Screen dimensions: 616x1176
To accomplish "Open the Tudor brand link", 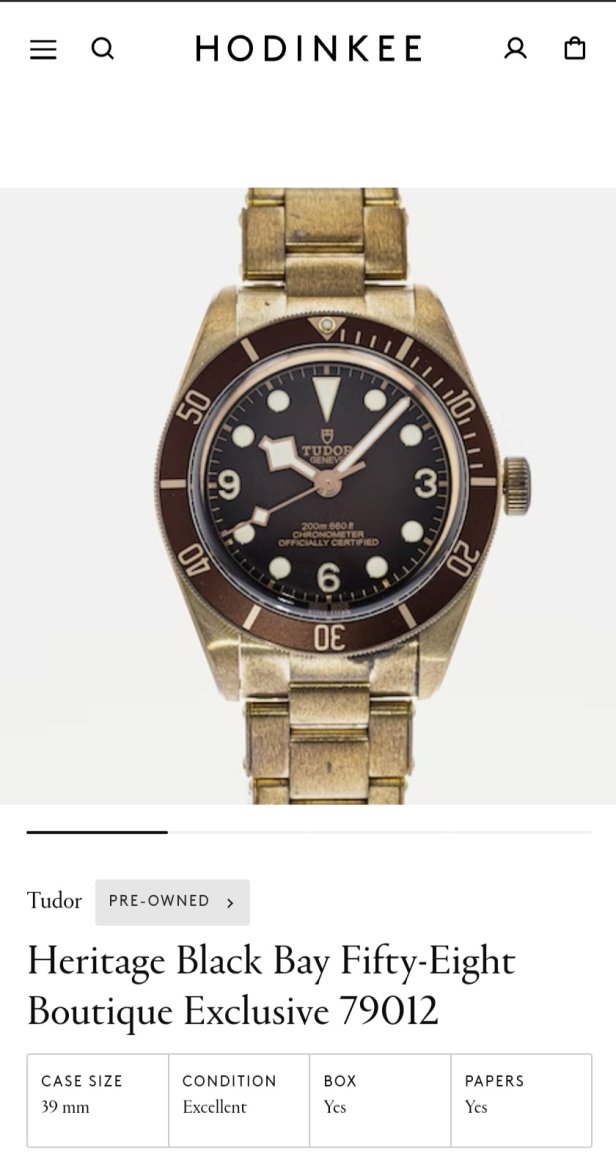I will [54, 901].
